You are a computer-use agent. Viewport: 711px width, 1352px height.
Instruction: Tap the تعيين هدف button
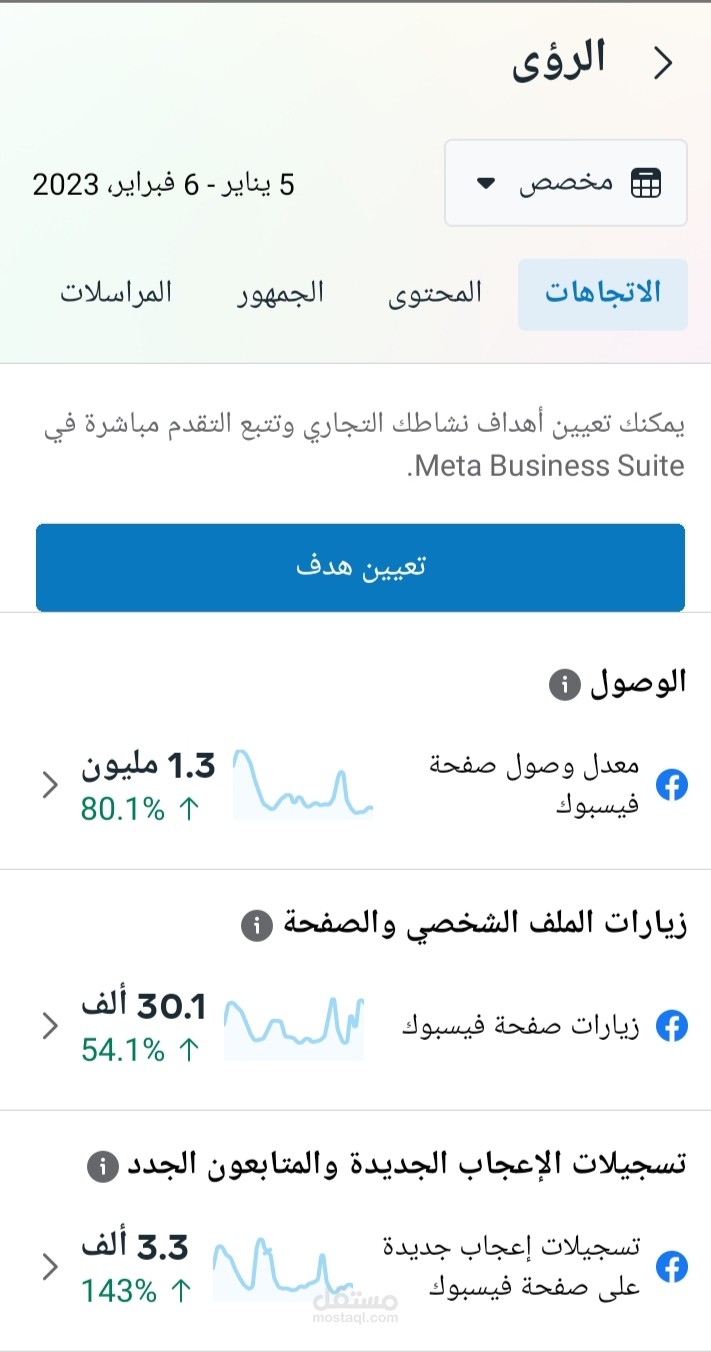tap(360, 567)
